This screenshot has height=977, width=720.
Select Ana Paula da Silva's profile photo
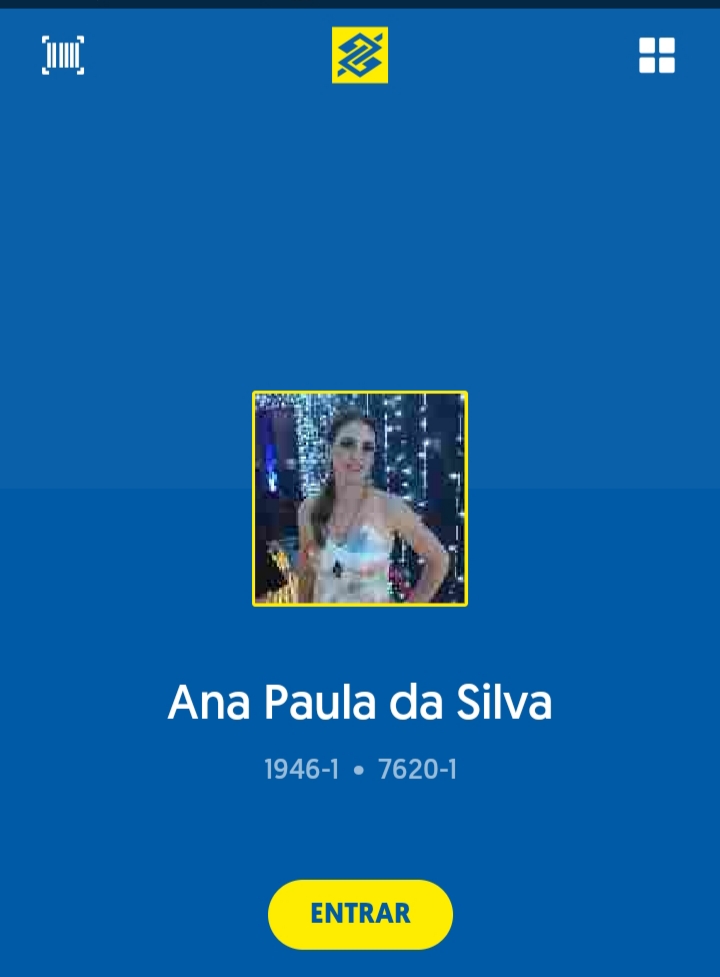[x=360, y=498]
